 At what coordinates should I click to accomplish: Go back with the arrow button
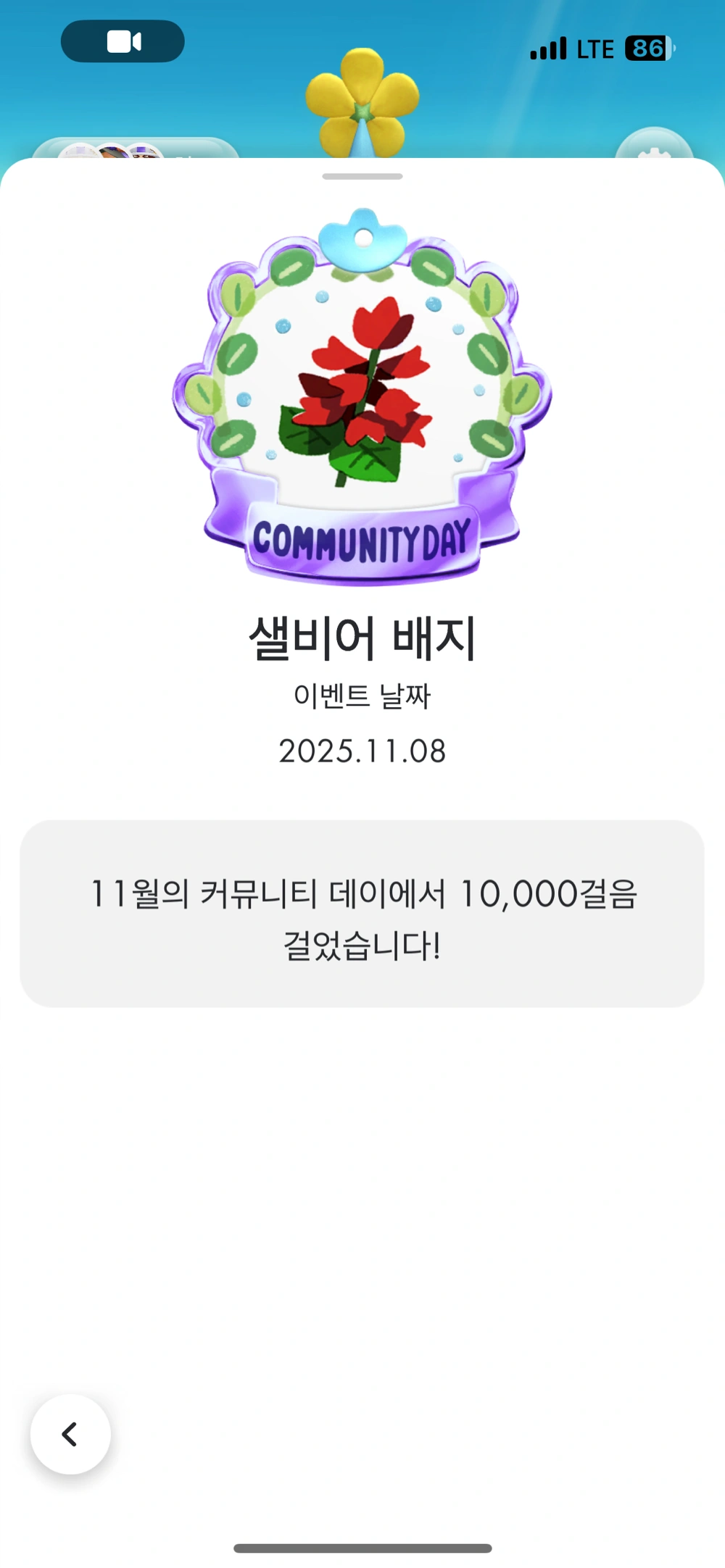pyautogui.click(x=70, y=1434)
